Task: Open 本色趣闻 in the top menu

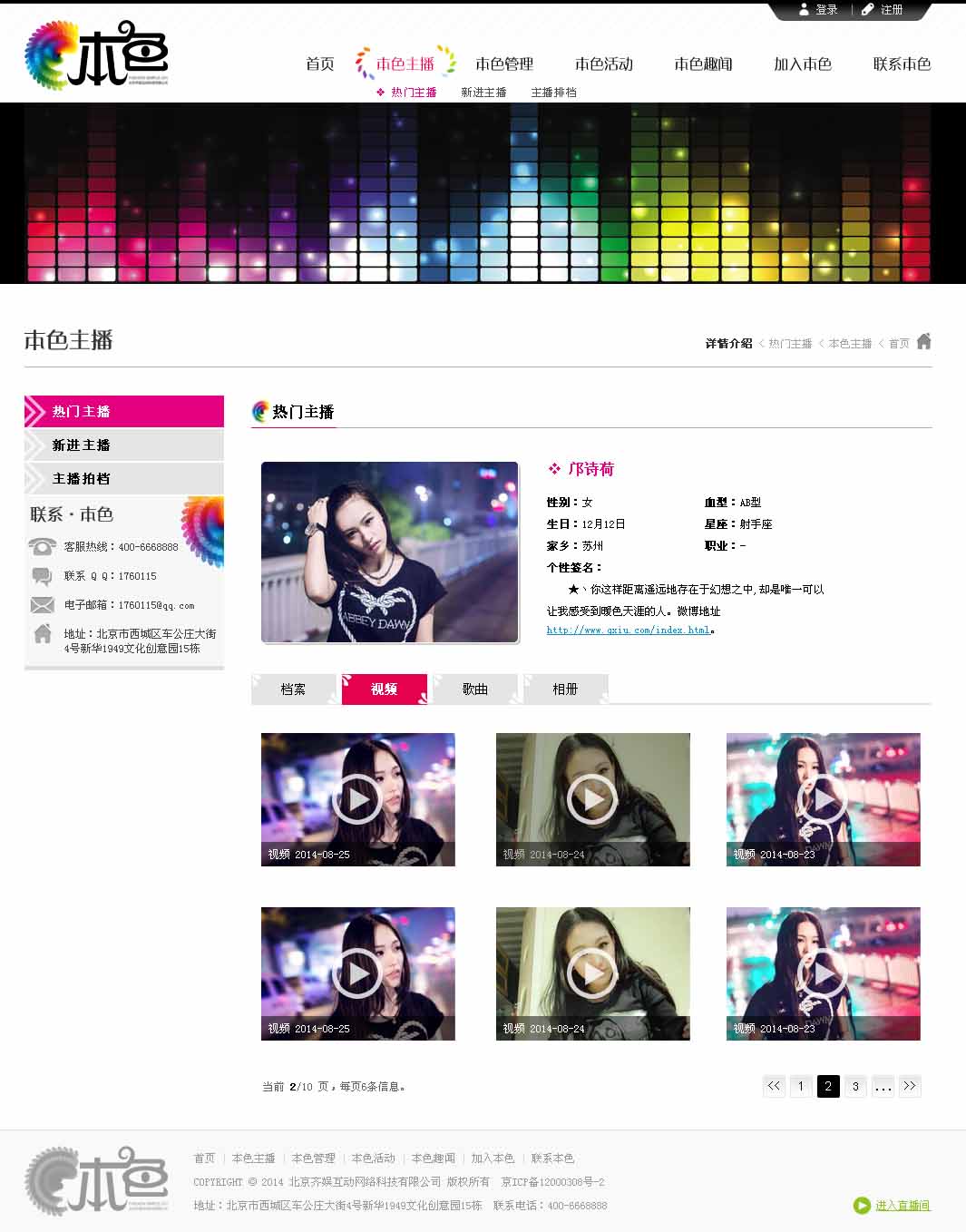Action: (x=703, y=64)
